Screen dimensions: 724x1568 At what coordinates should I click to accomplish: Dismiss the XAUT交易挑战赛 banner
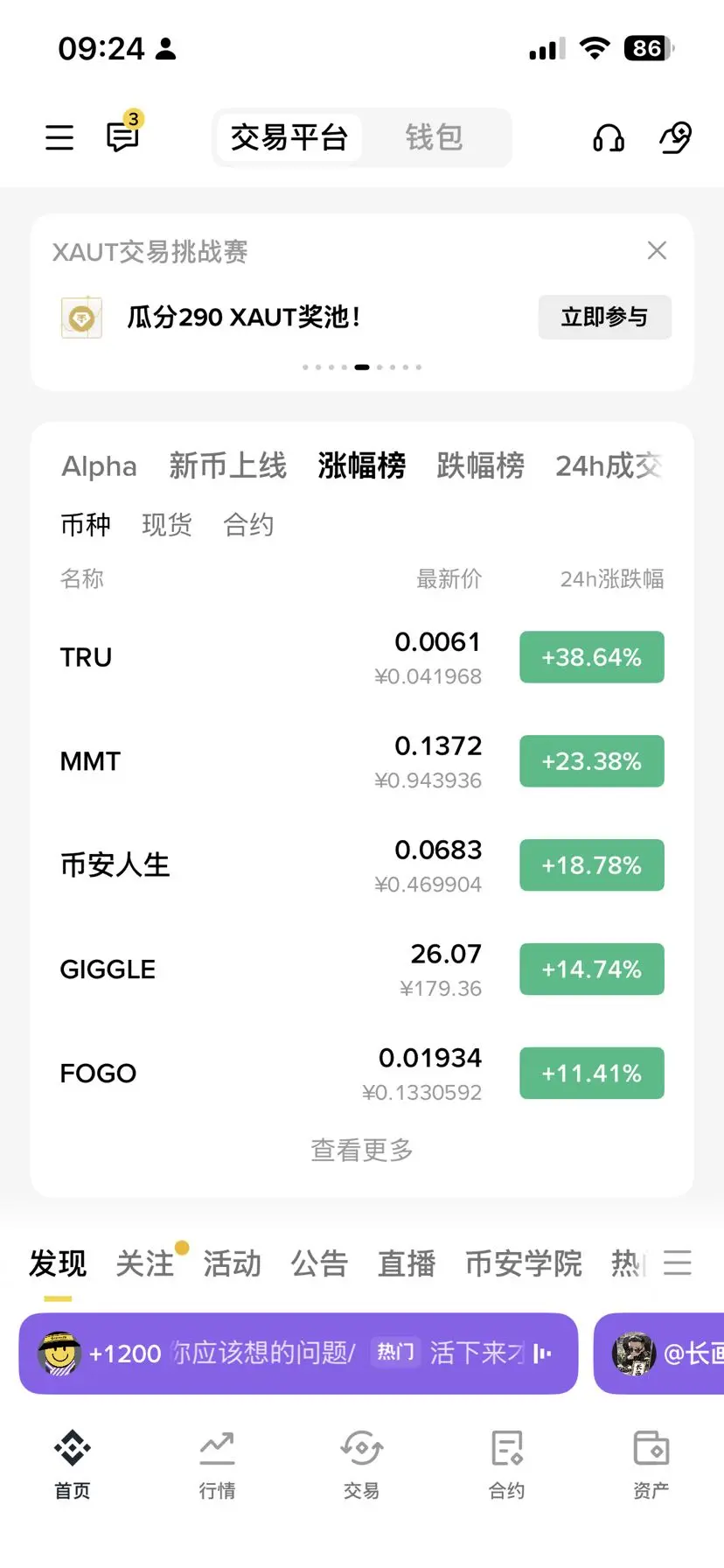click(657, 250)
